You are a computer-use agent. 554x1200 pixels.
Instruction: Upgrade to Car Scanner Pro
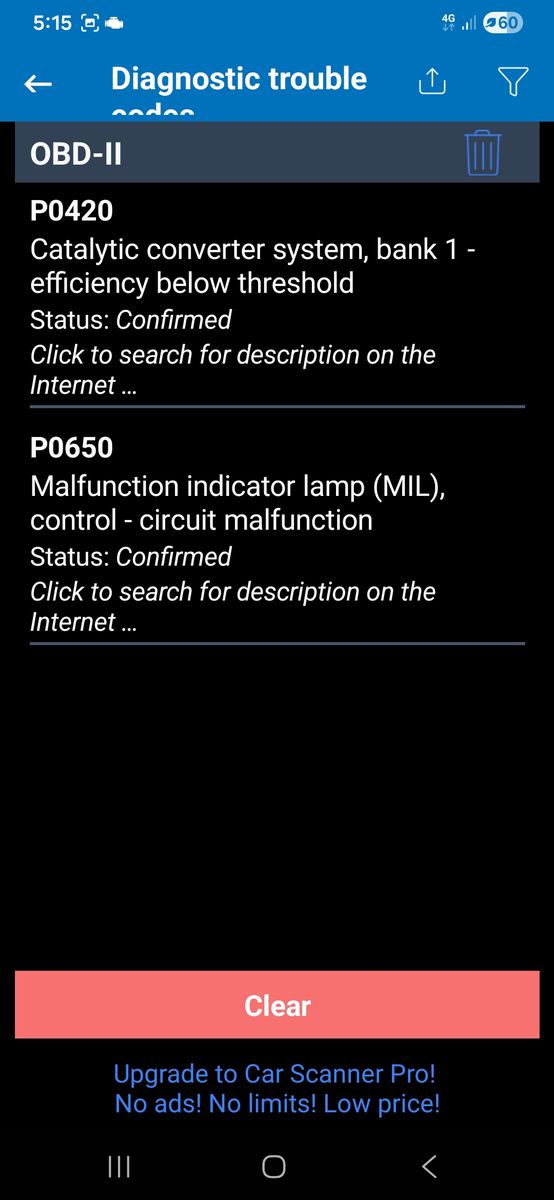click(277, 1089)
